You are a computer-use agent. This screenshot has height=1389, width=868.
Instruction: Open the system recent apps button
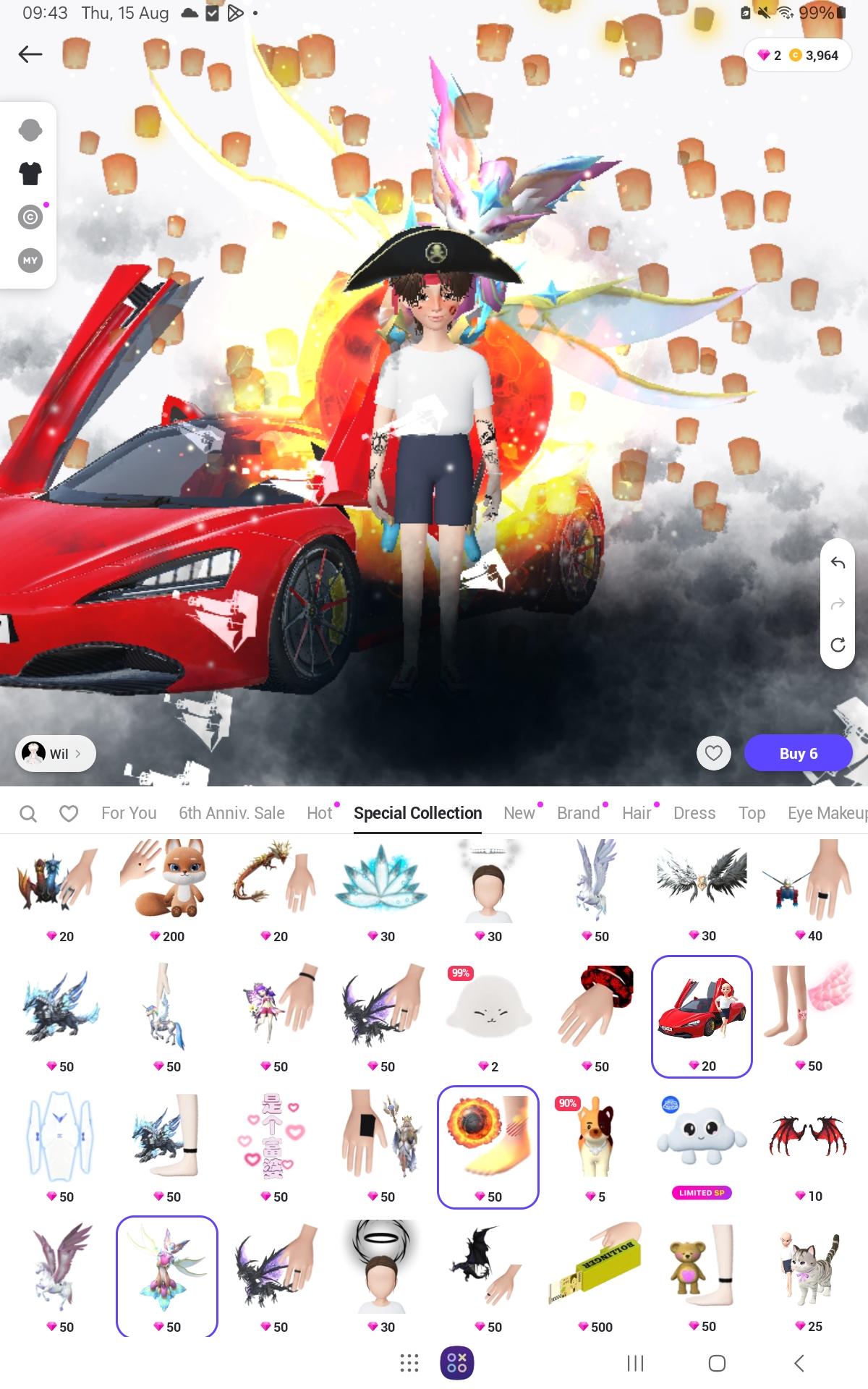click(x=635, y=1364)
